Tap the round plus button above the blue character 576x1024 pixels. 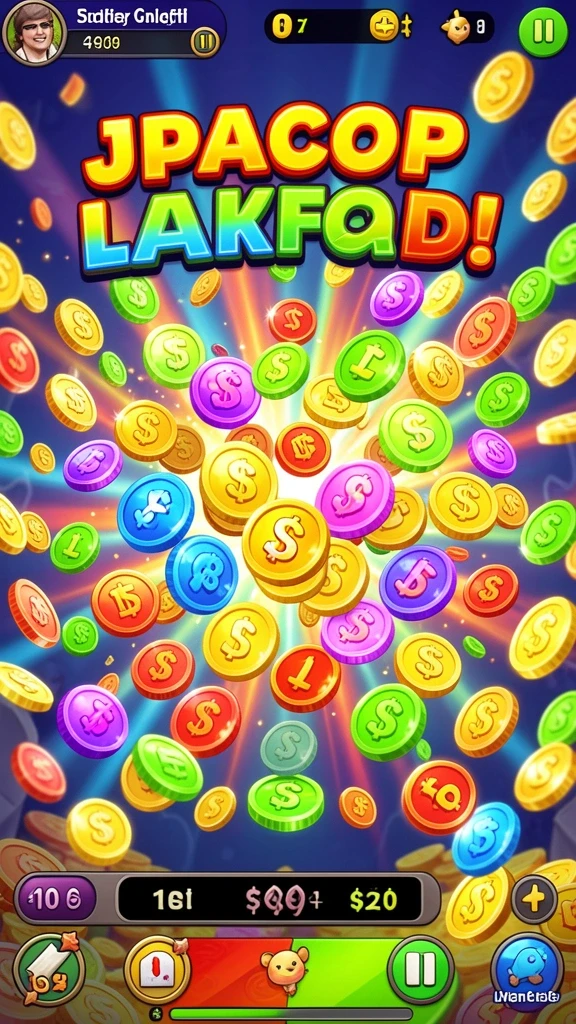pyautogui.click(x=534, y=901)
